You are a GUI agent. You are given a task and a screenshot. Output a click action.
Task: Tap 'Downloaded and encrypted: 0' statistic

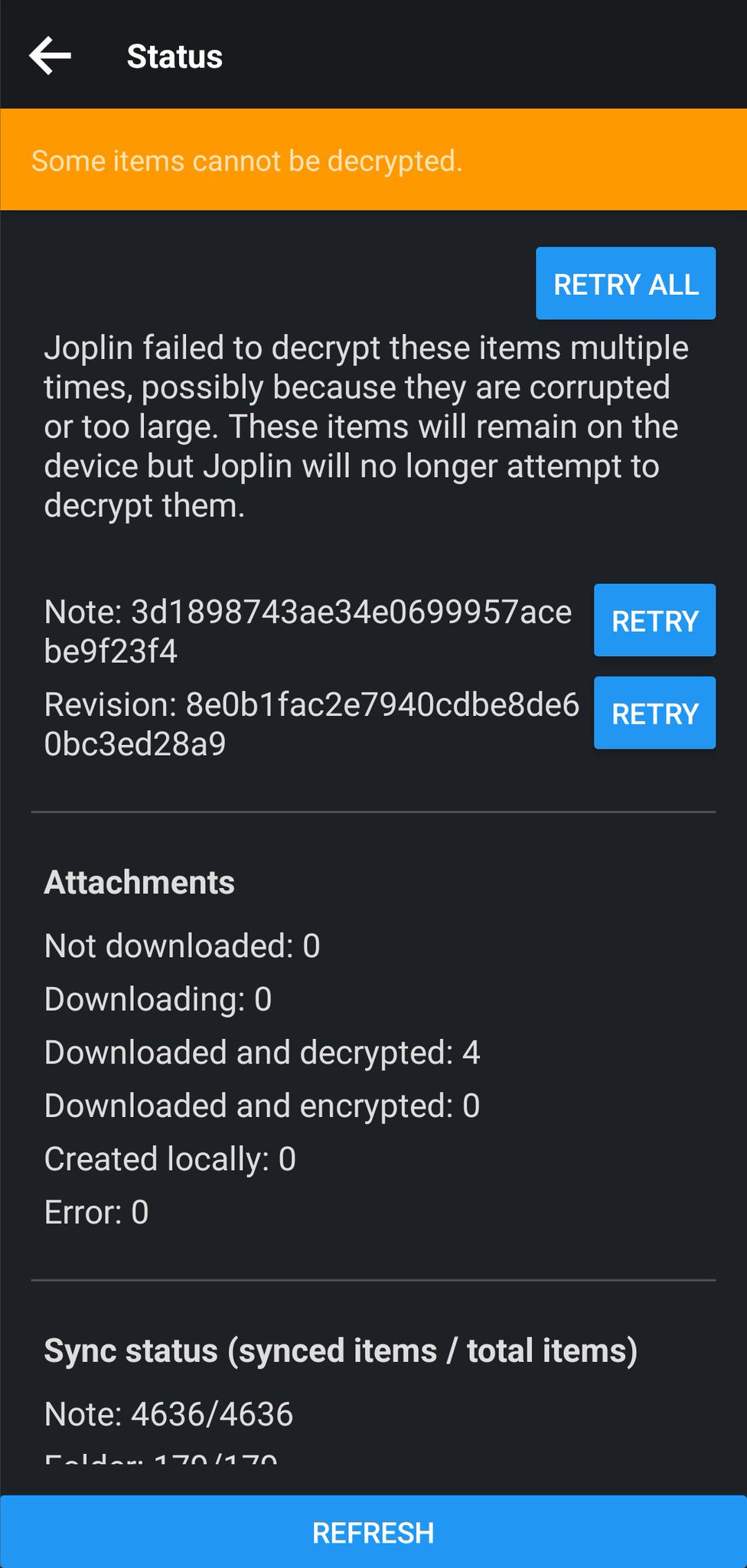[x=262, y=1105]
